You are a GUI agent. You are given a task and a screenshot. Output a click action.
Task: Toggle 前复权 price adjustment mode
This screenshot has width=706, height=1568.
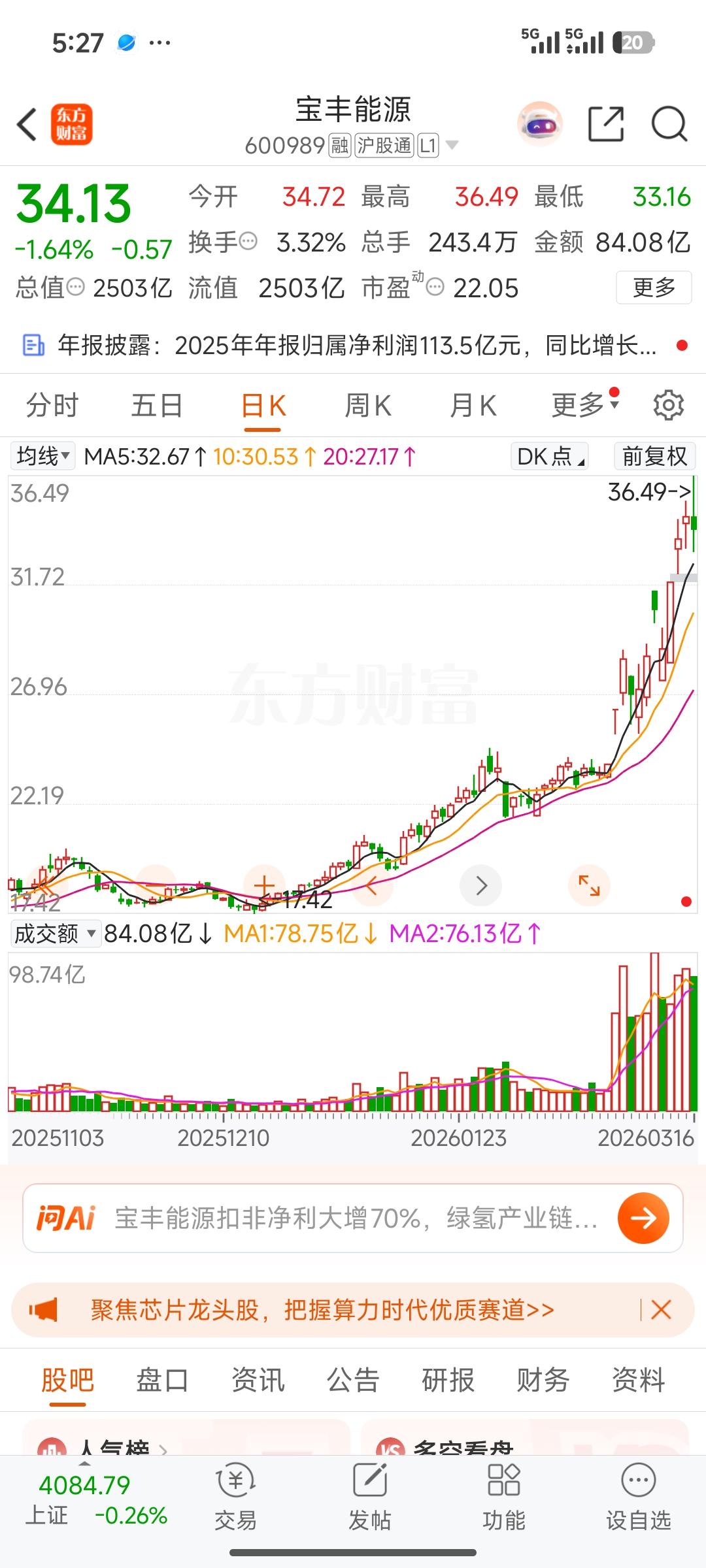(654, 456)
